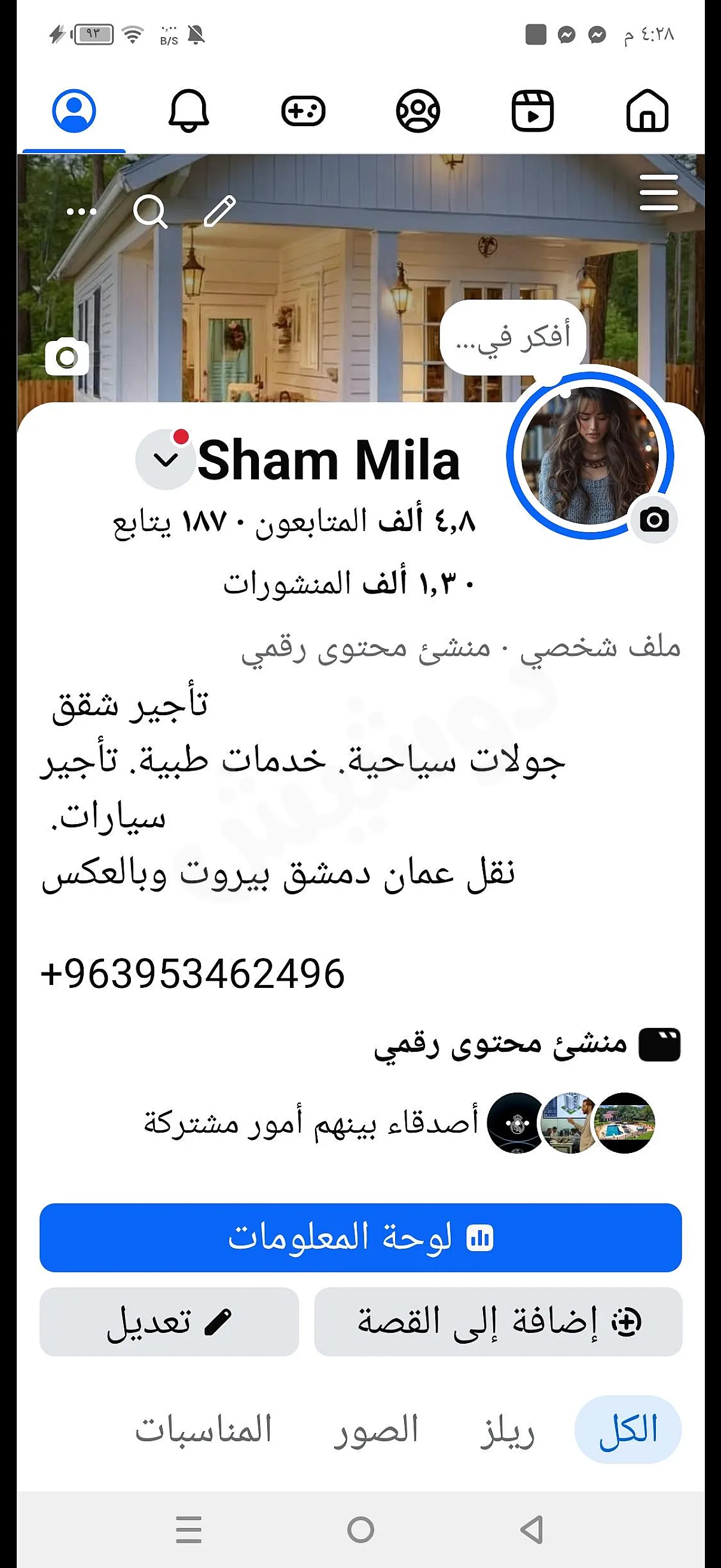Open the friends and groups tab
721x1568 pixels.
point(418,111)
